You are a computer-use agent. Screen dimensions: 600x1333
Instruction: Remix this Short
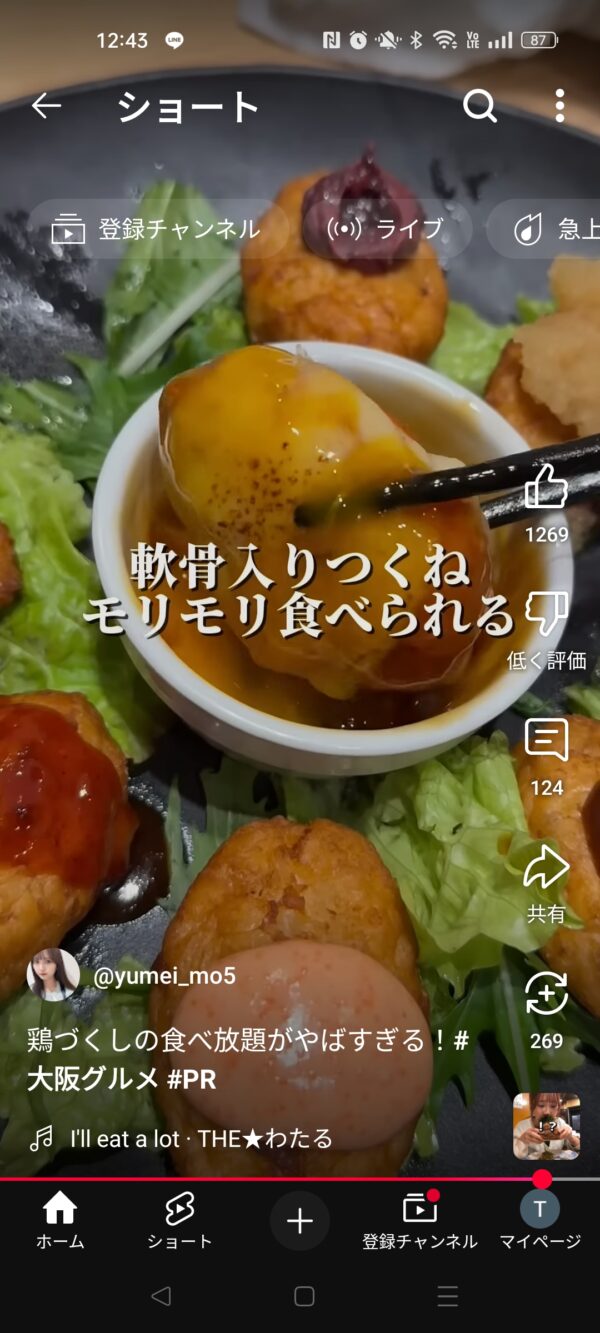tap(546, 995)
